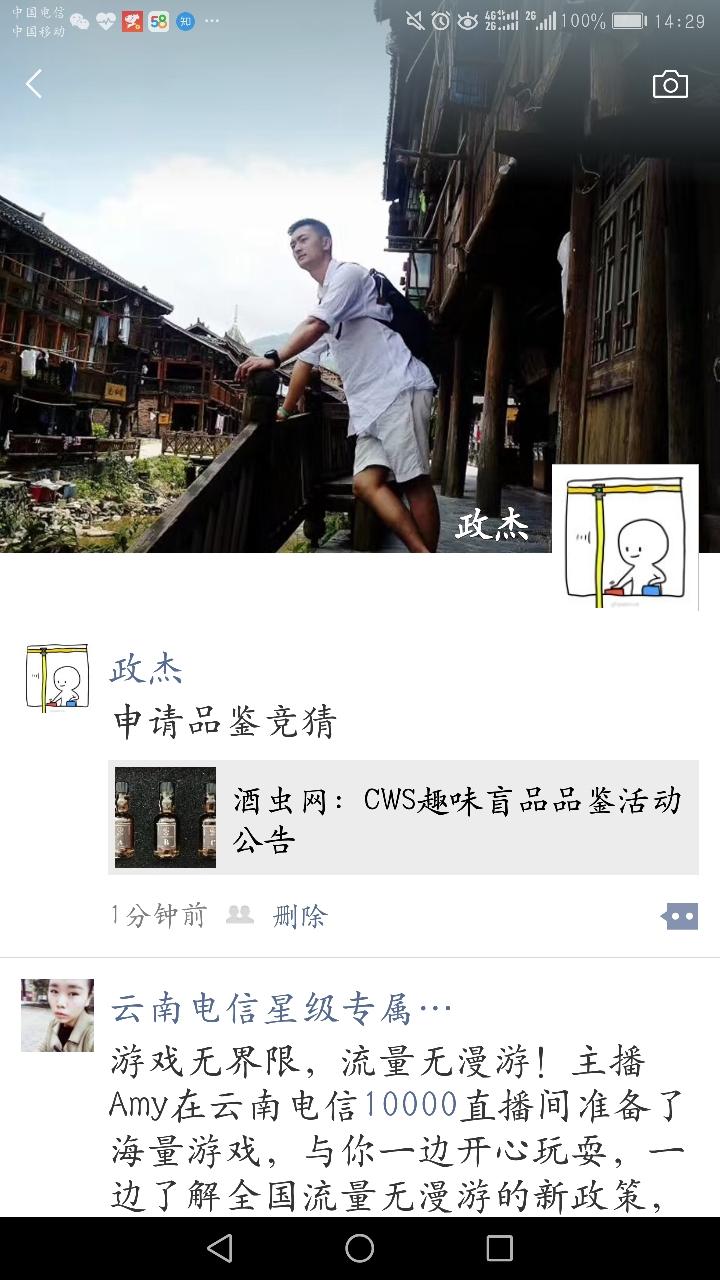Screen dimensions: 720x1280
Task: Open the recent apps view
Action: 499,1248
